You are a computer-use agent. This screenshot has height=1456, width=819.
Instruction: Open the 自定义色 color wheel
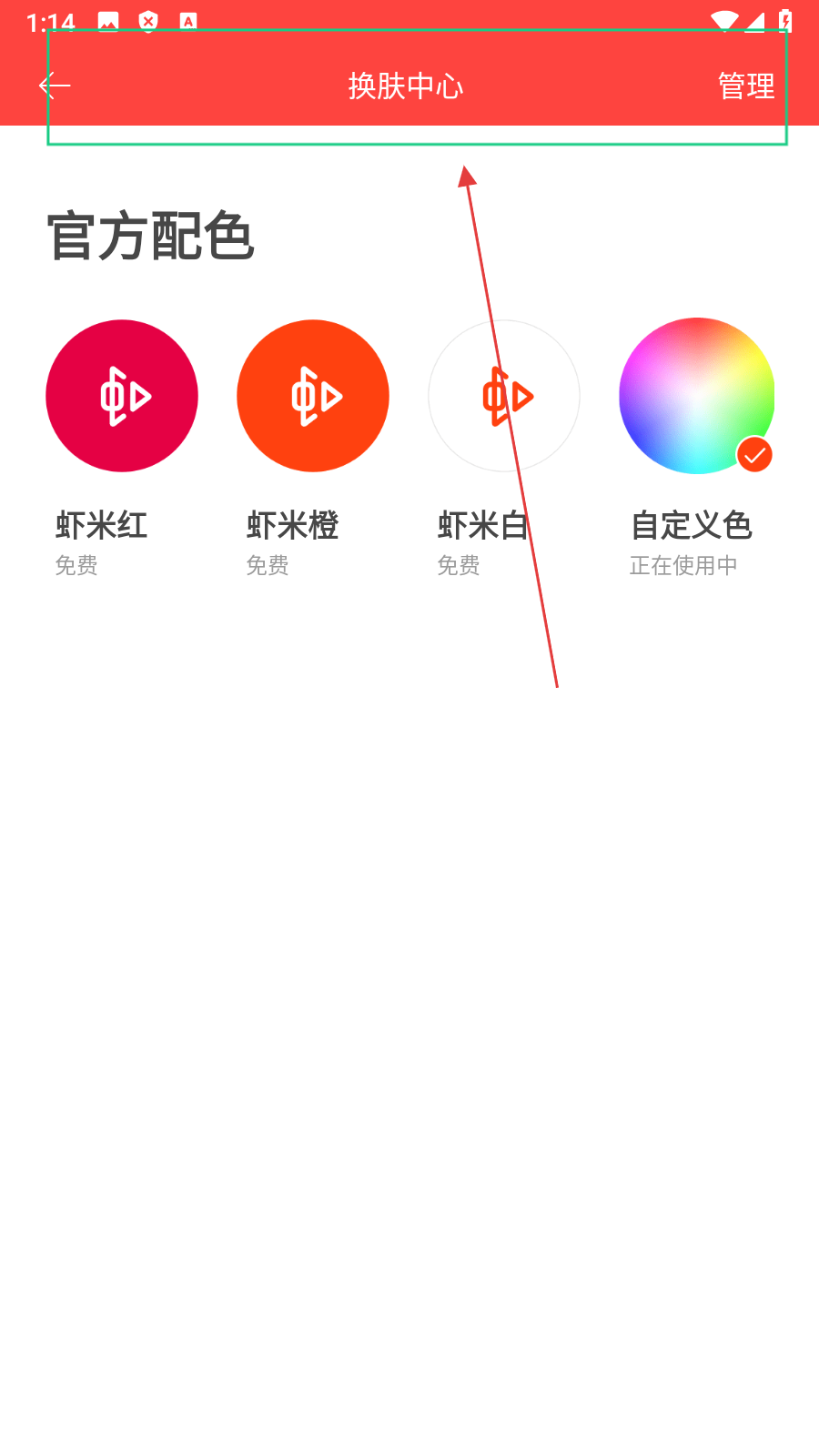[696, 396]
